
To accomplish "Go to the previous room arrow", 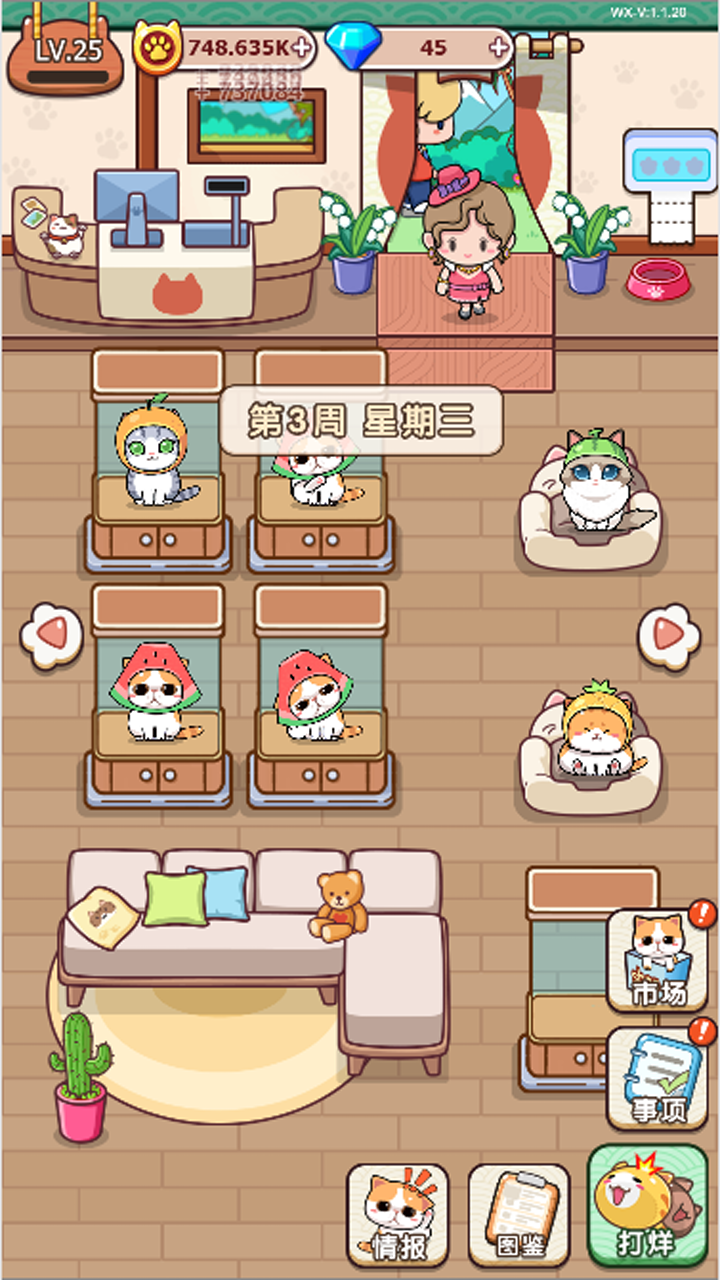I will tap(52, 634).
